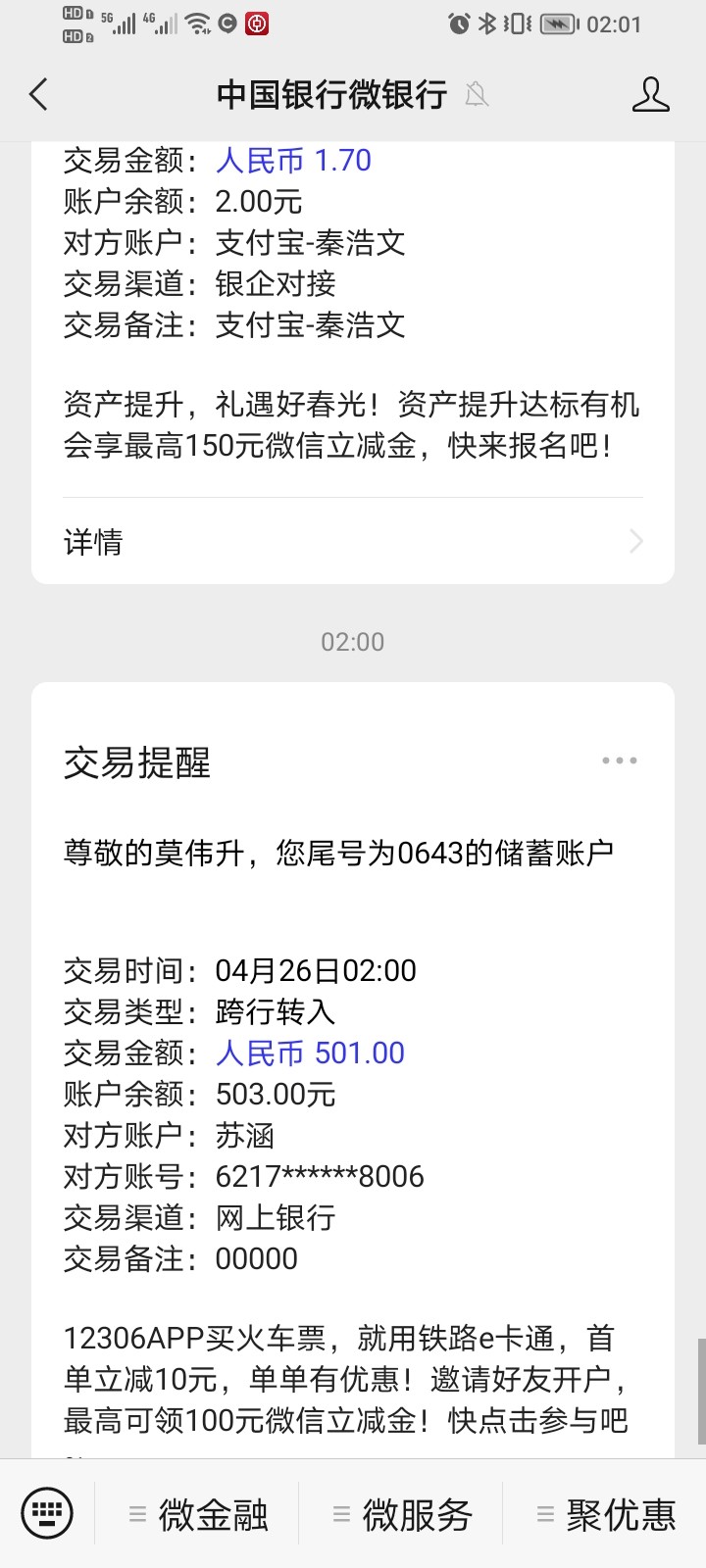The image size is (706, 1568).
Task: Go back from 中国银行微银行 chat
Action: pos(39,95)
